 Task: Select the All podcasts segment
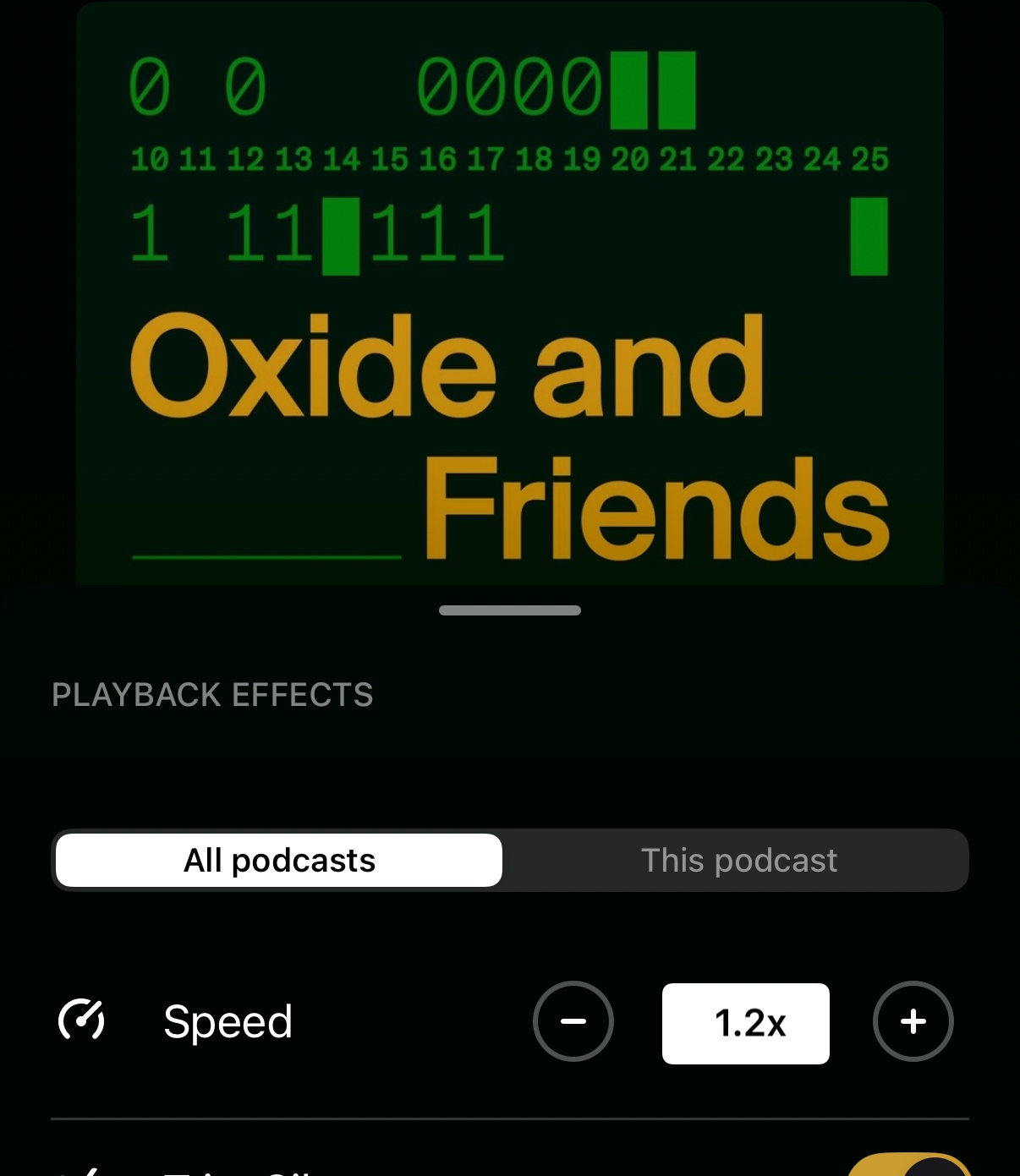coord(279,861)
